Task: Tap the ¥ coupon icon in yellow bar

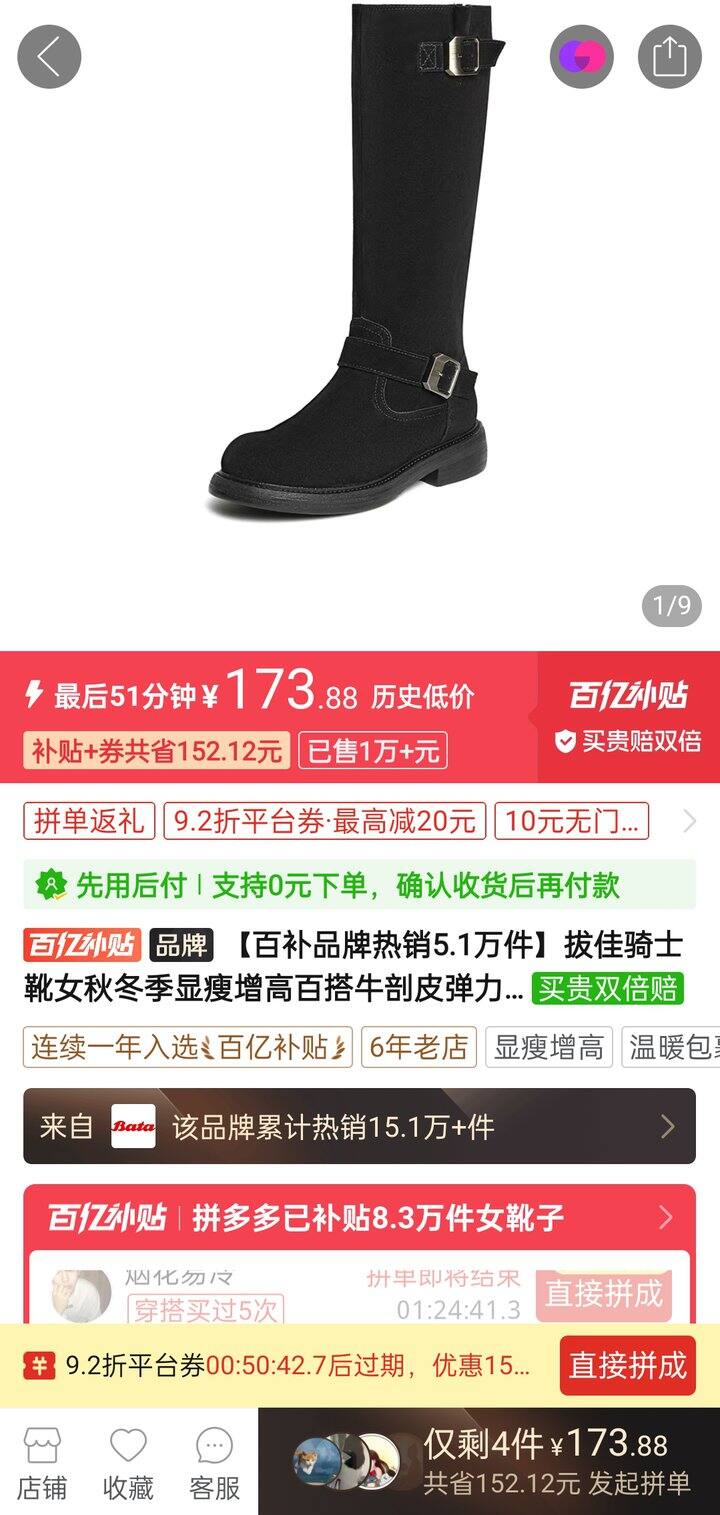Action: (x=37, y=1365)
